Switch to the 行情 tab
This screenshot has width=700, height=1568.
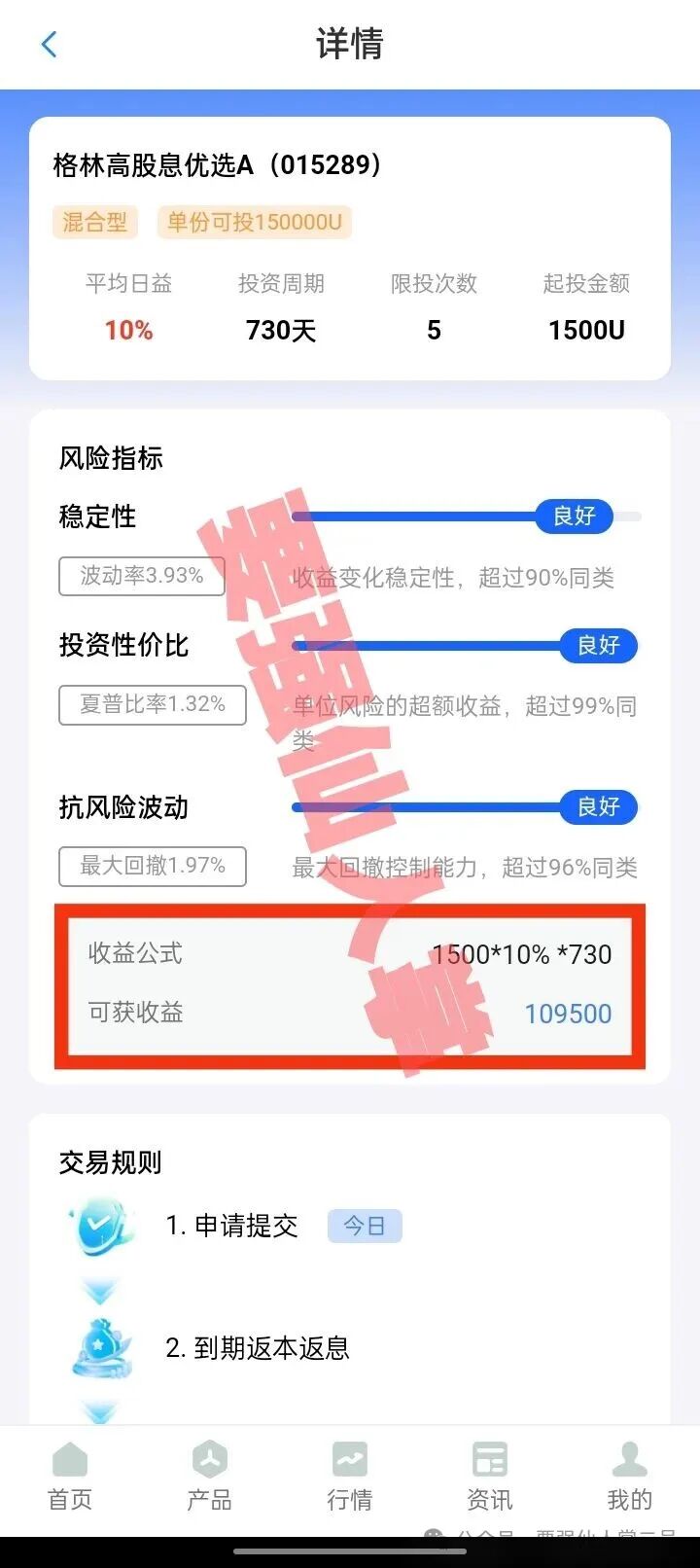350,1476
